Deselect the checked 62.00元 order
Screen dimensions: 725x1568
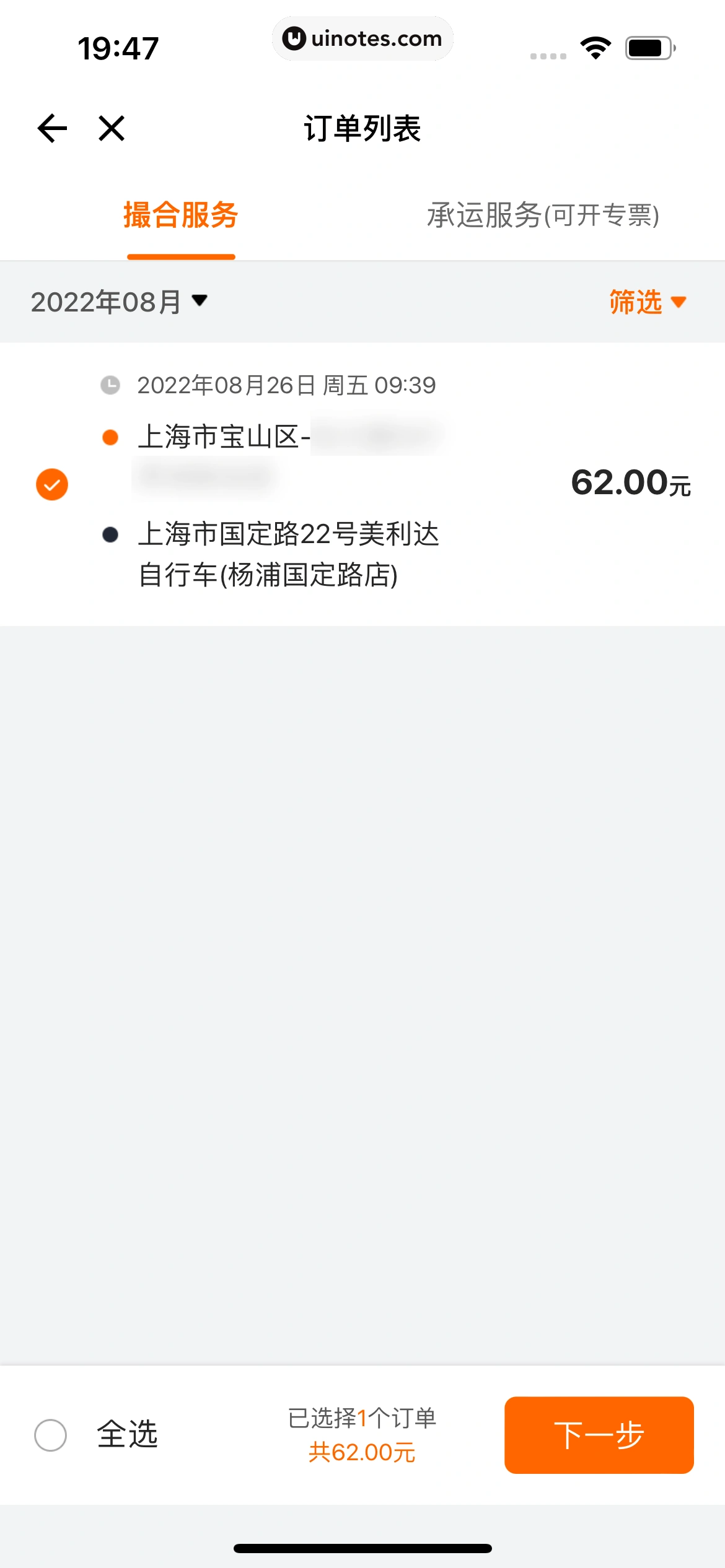point(52,484)
